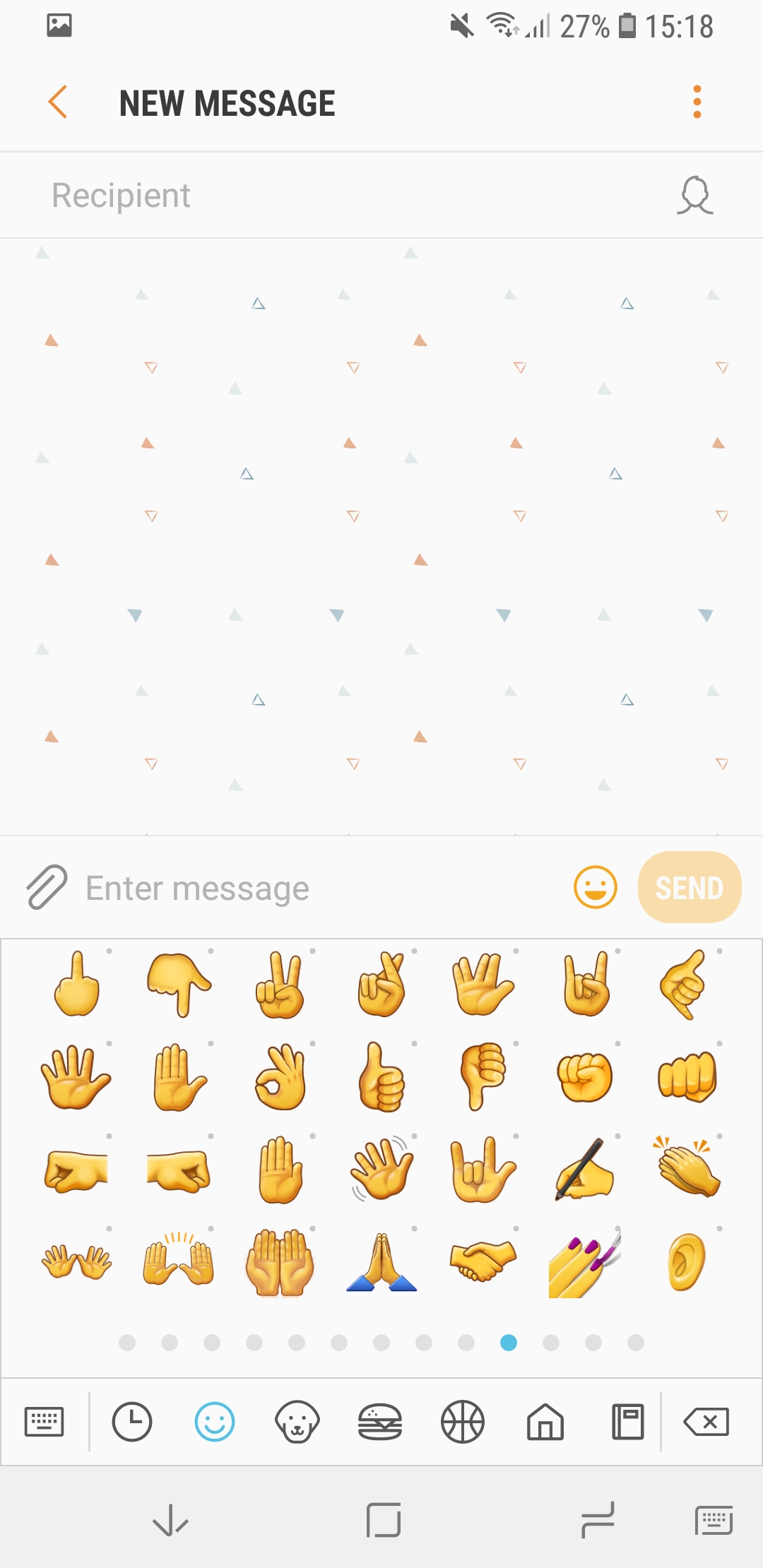The height and width of the screenshot is (1568, 763).
Task: Insert the thumbs up emoji
Action: [381, 1078]
